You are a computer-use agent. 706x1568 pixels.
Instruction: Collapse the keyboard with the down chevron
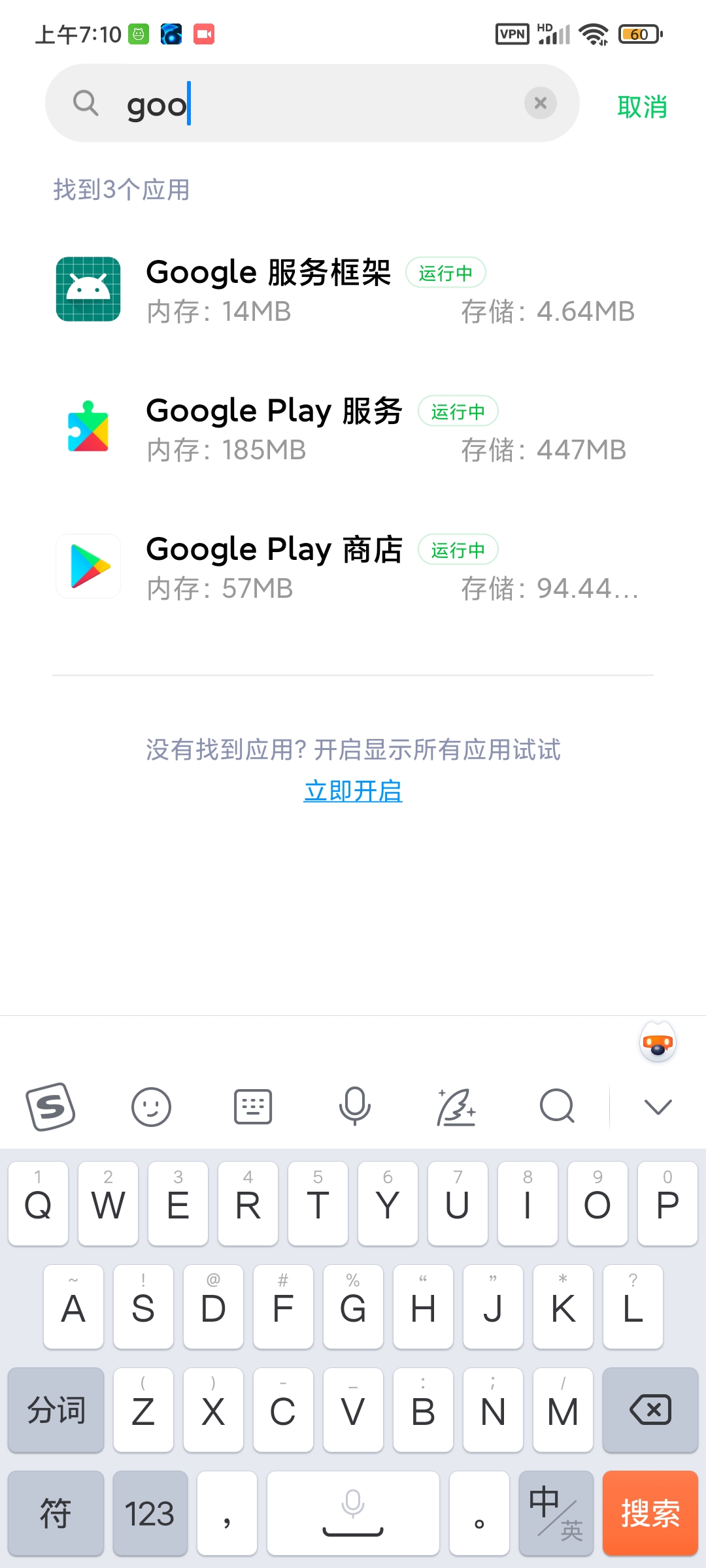click(658, 1106)
